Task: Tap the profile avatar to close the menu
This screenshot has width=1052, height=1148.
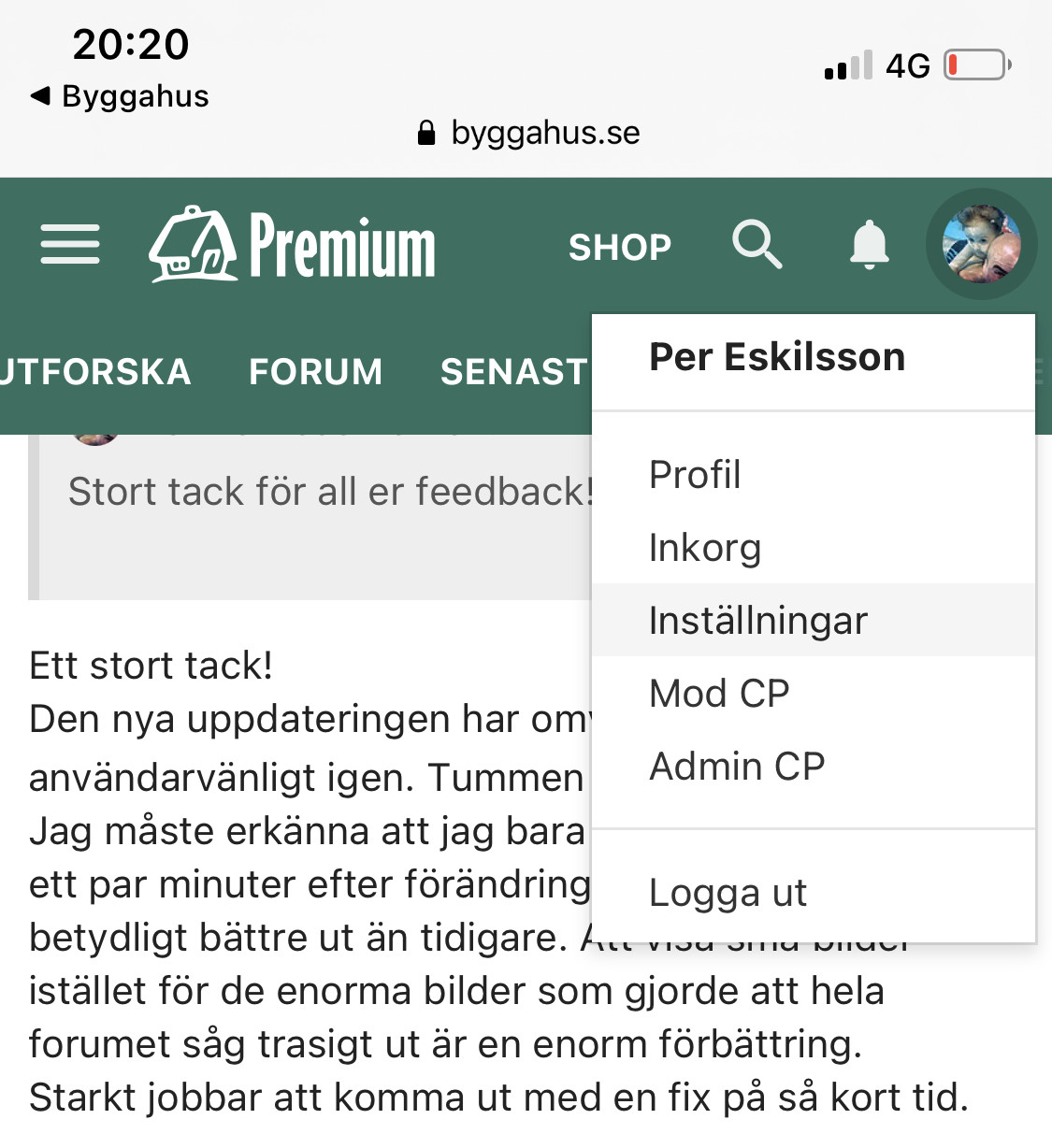Action: pos(981,244)
